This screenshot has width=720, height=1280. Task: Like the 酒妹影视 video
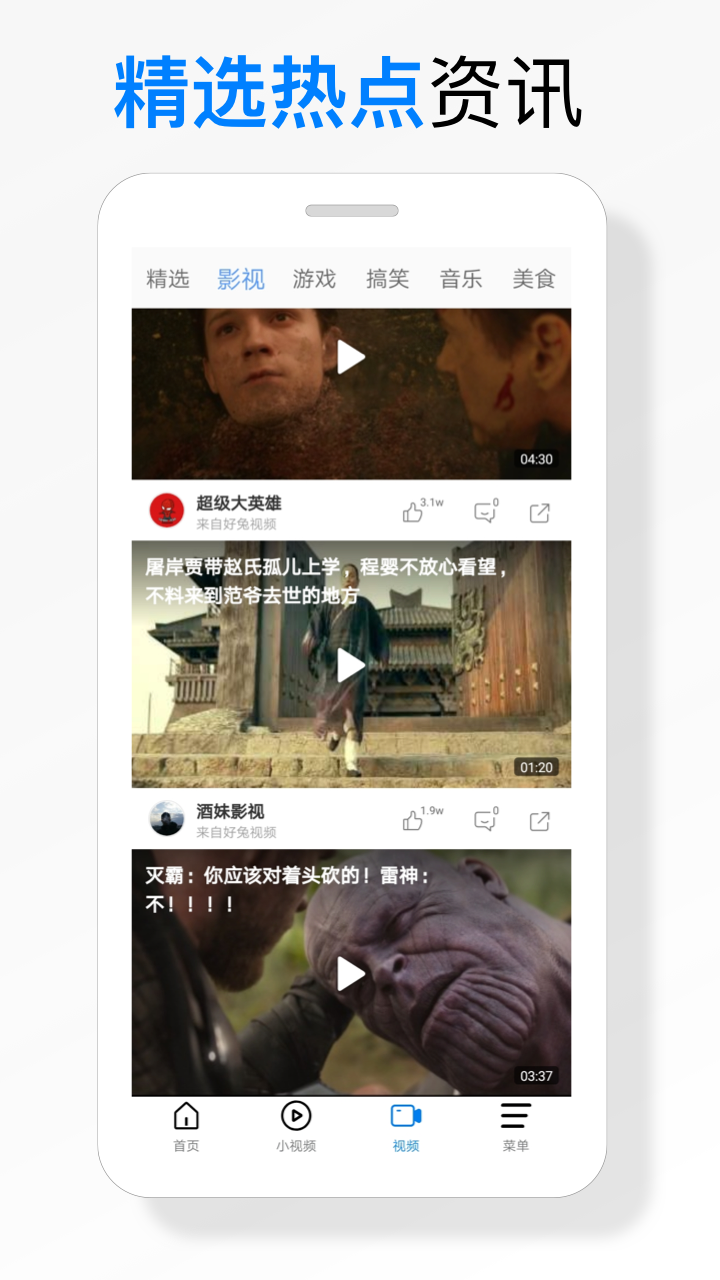point(413,820)
